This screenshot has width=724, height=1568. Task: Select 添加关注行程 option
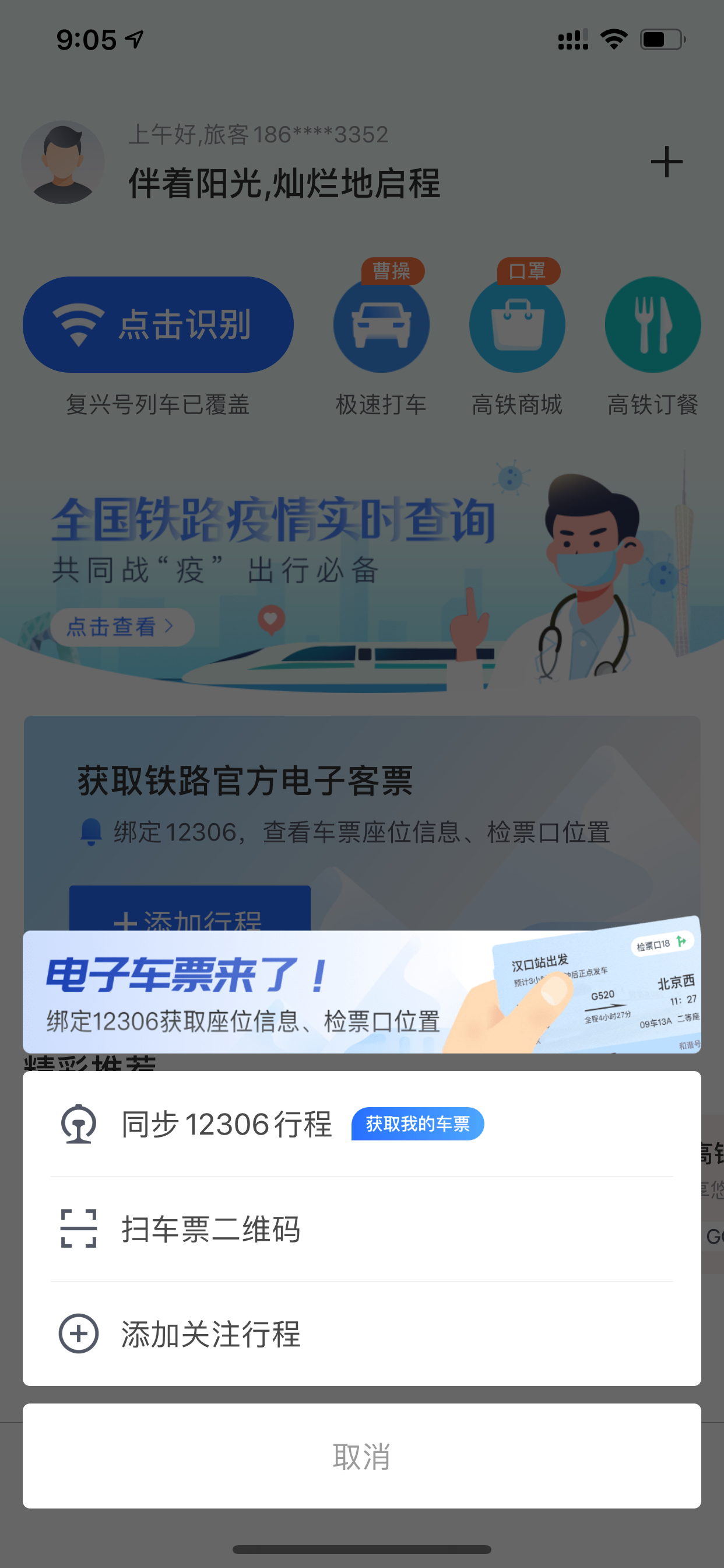click(x=361, y=1333)
